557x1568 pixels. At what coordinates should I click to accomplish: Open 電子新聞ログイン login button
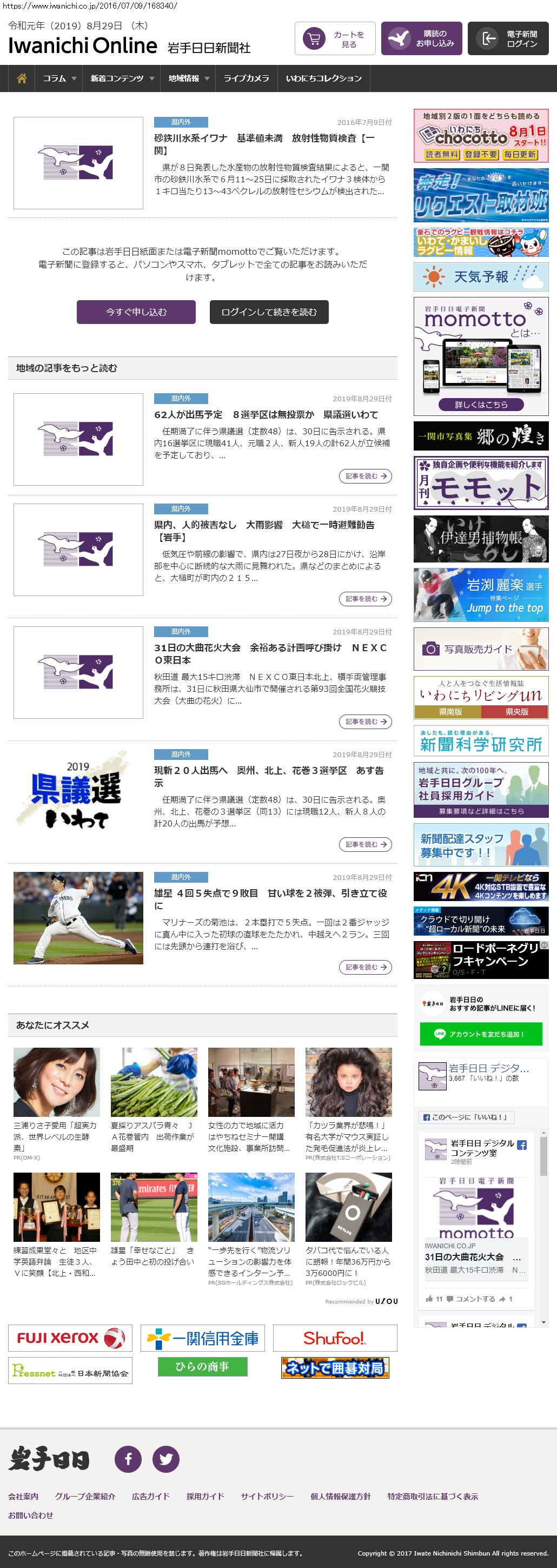click(508, 39)
